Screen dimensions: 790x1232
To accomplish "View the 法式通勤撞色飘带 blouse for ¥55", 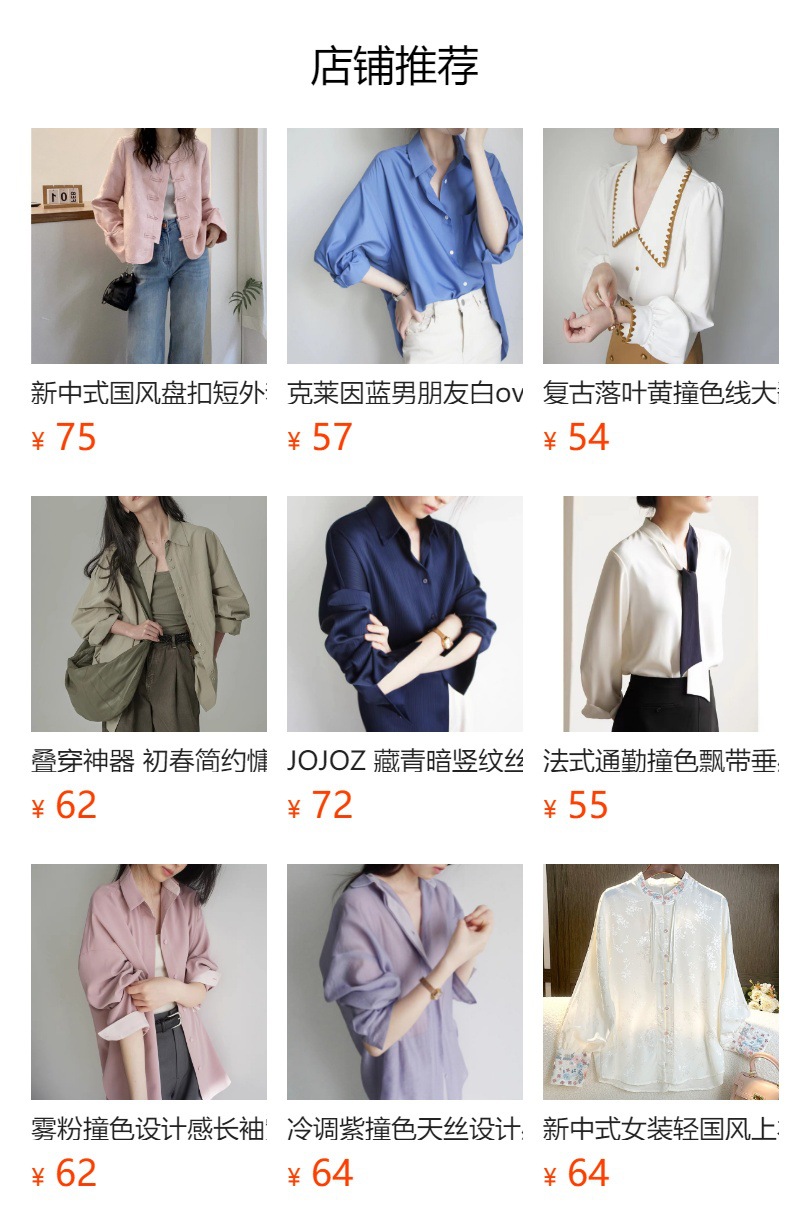I will coord(660,614).
